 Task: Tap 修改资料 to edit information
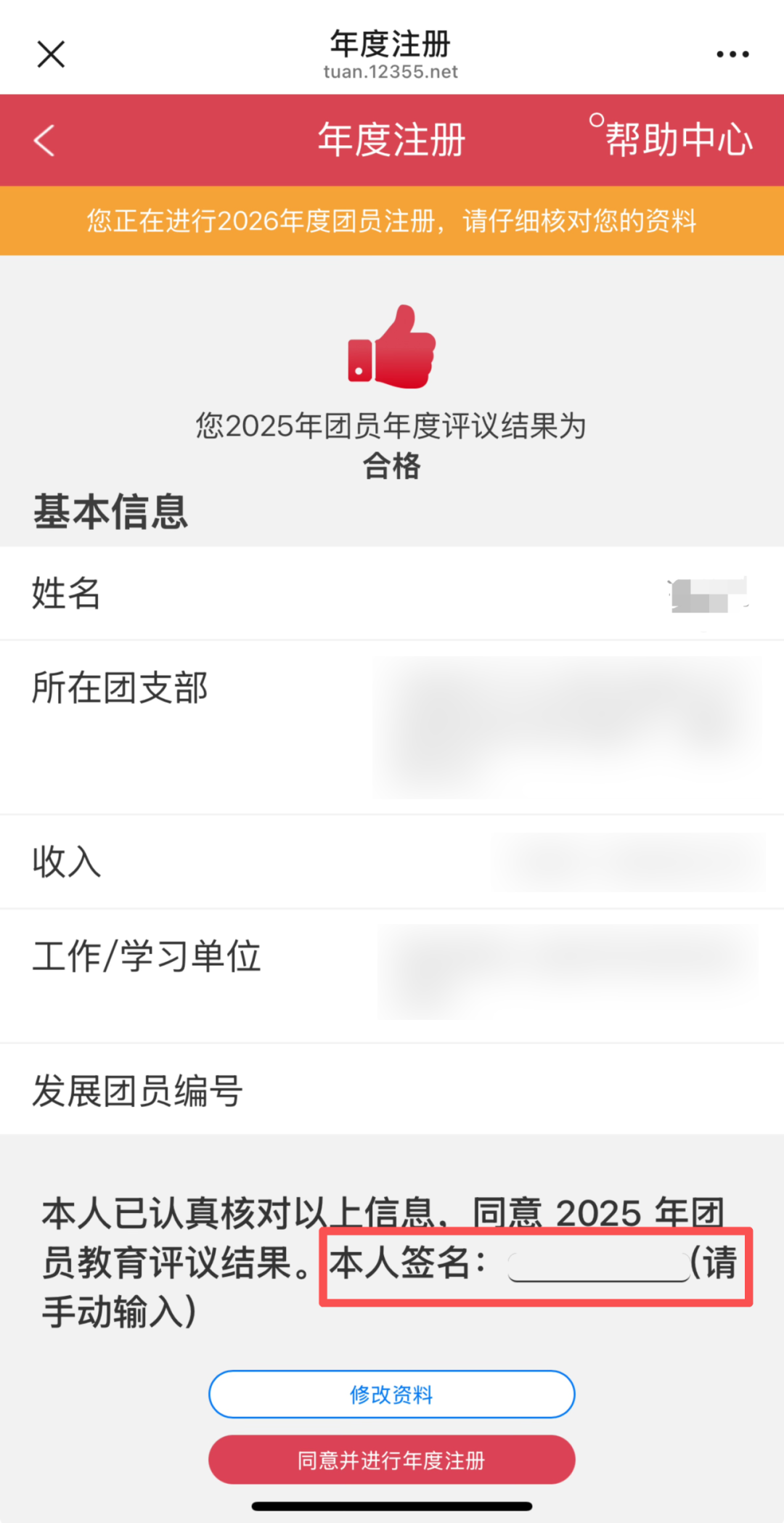coord(391,1394)
